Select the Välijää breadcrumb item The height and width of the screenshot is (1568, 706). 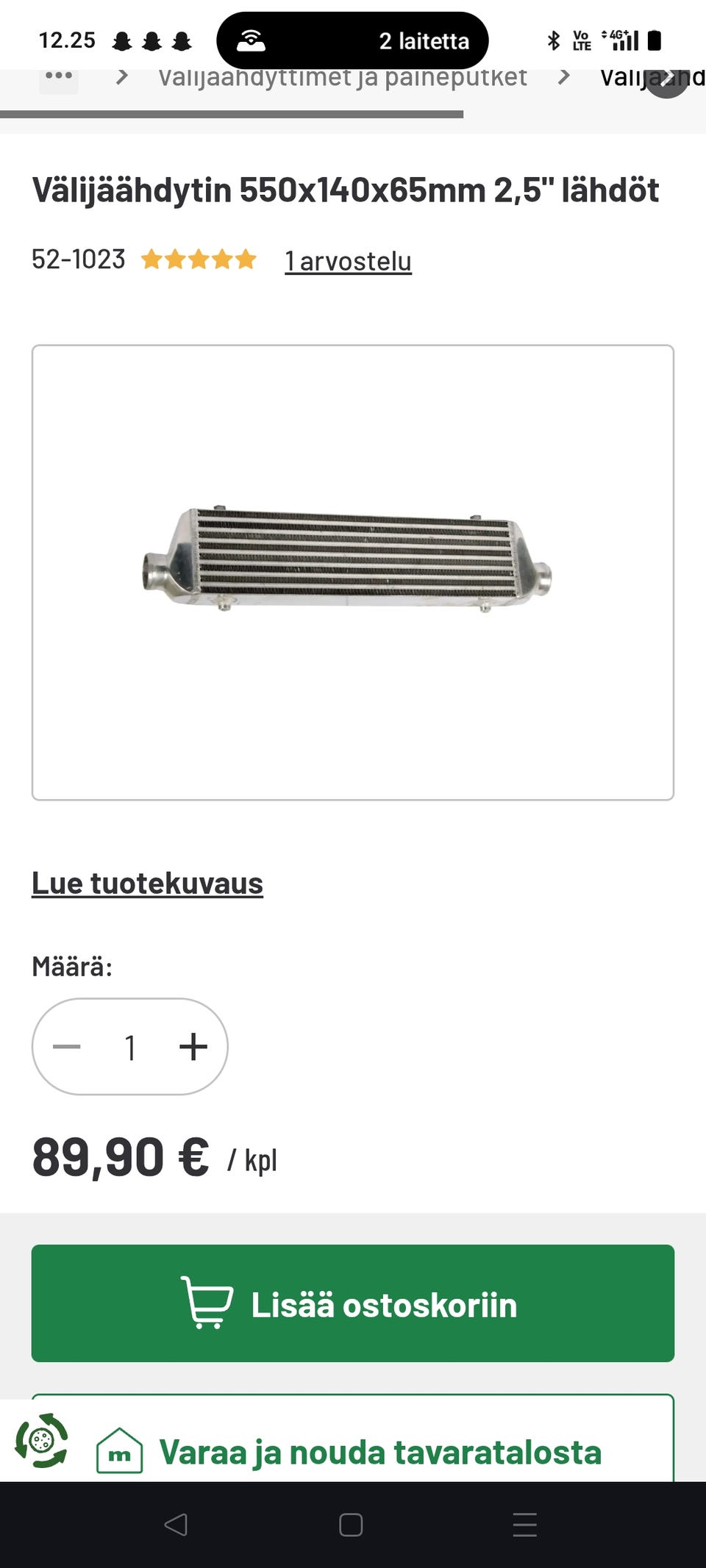652,76
